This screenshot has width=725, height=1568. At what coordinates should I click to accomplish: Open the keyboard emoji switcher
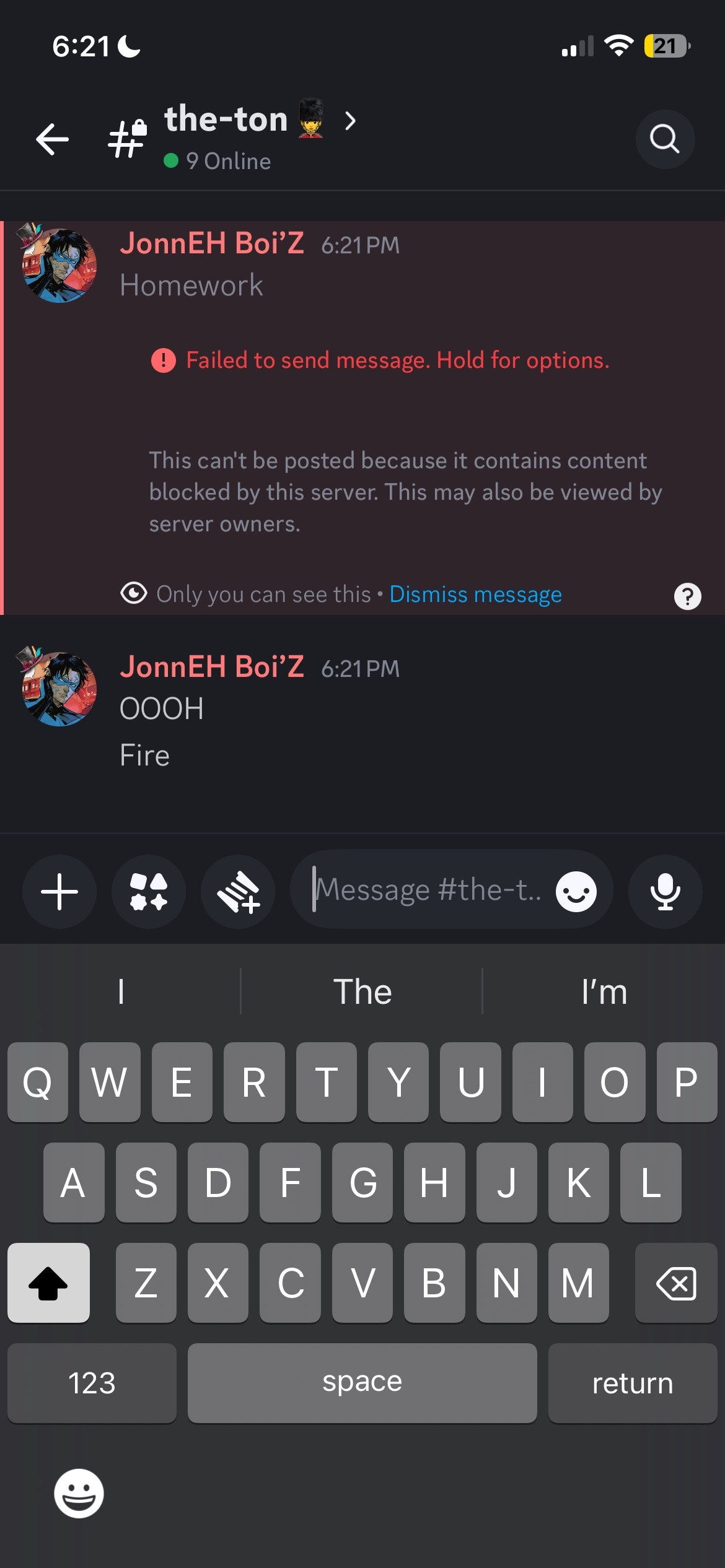coord(79,1493)
